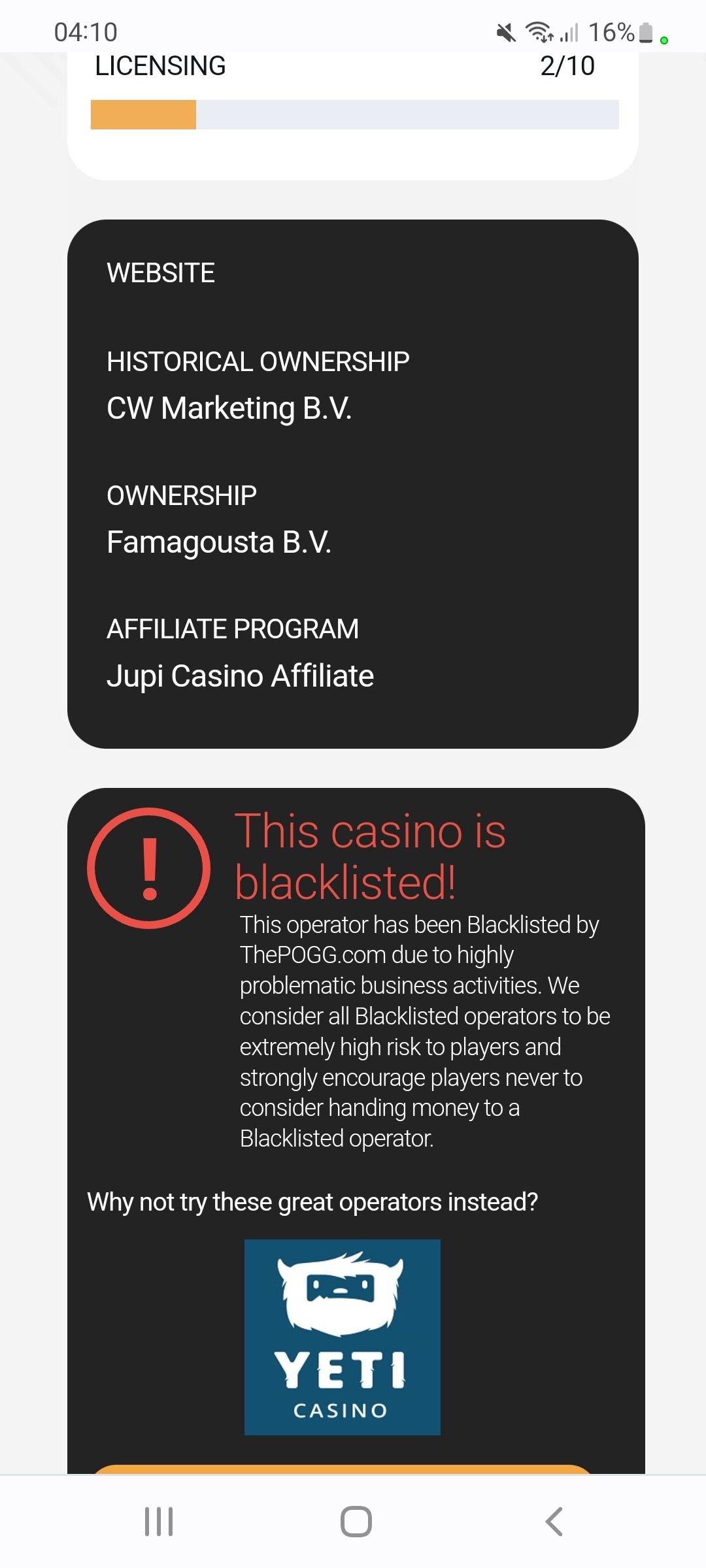Viewport: 706px width, 1568px height.
Task: Go back using the system back button
Action: pyautogui.click(x=554, y=1522)
